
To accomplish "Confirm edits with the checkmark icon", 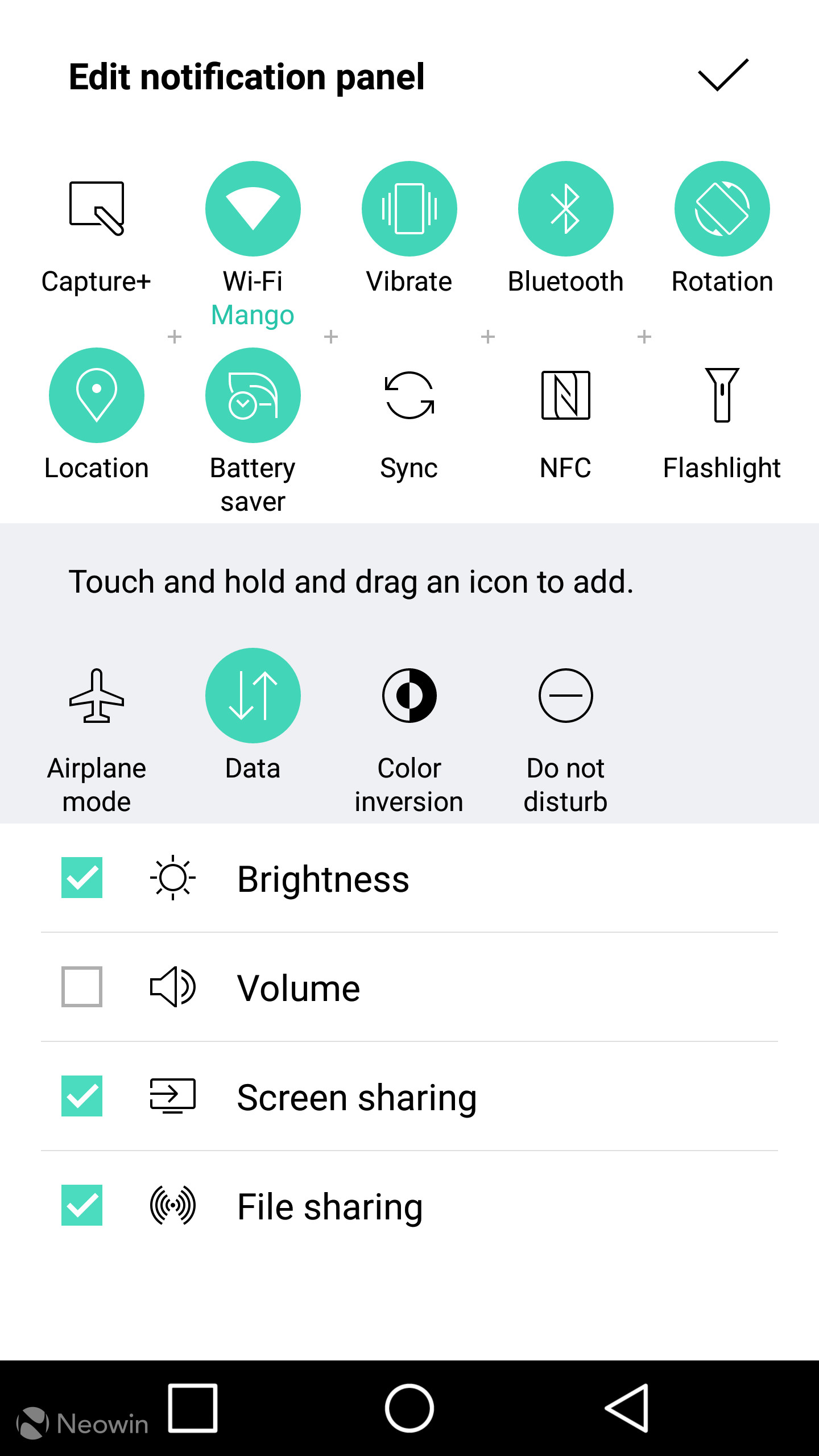I will 723,75.
